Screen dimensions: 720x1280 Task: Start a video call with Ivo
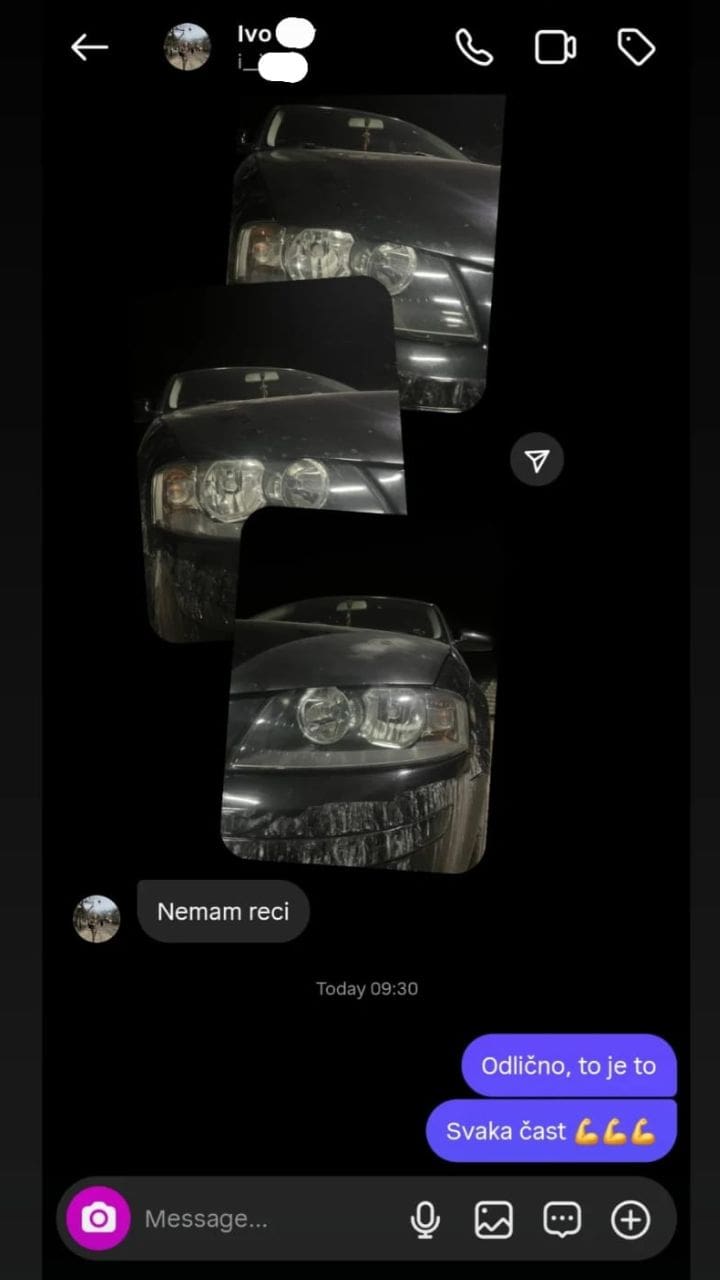coord(555,47)
